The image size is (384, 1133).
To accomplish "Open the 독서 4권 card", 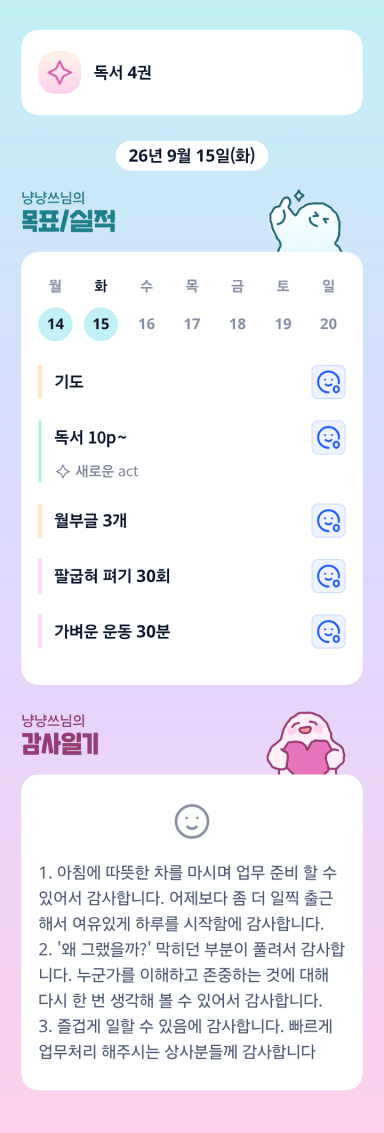I will coord(192,72).
